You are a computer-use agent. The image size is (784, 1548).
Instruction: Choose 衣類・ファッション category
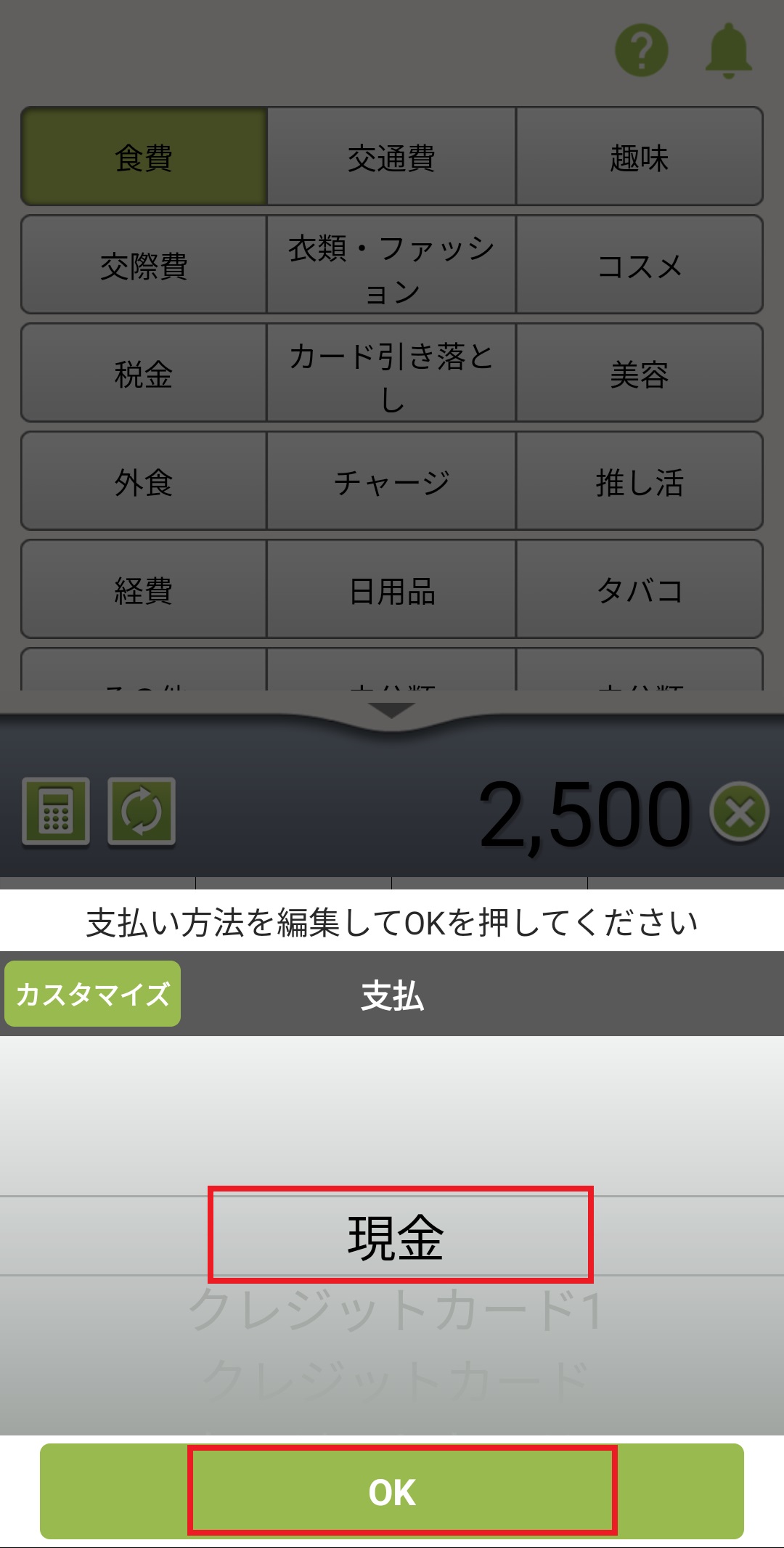click(x=391, y=265)
